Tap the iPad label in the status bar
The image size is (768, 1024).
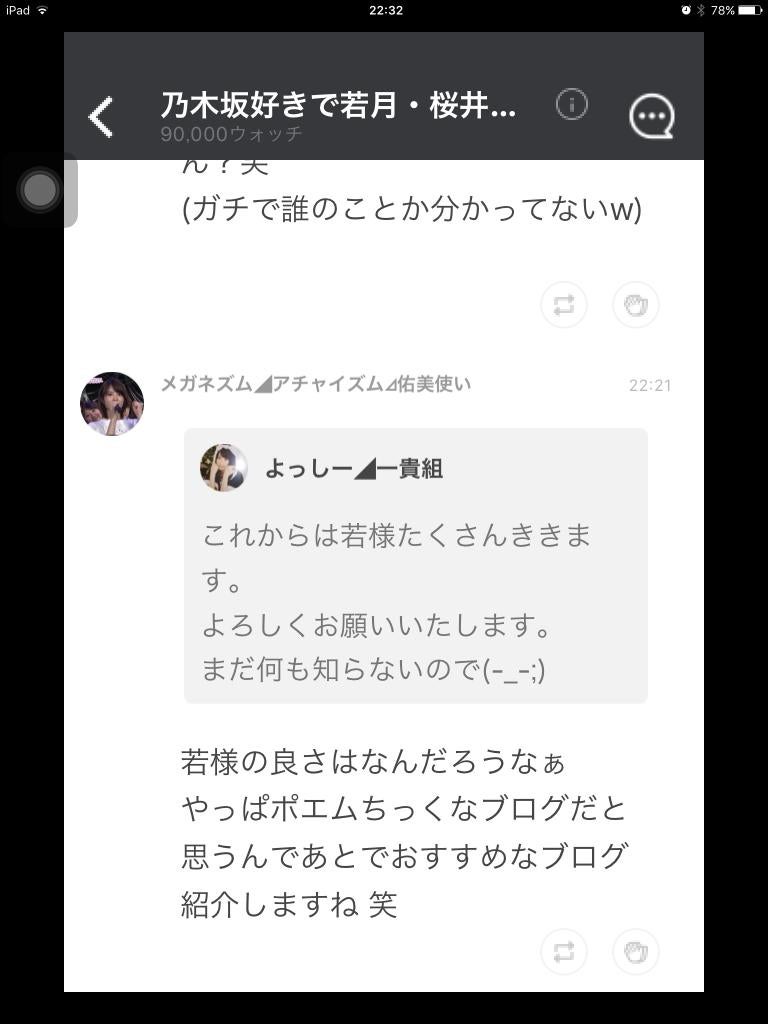[20, 11]
